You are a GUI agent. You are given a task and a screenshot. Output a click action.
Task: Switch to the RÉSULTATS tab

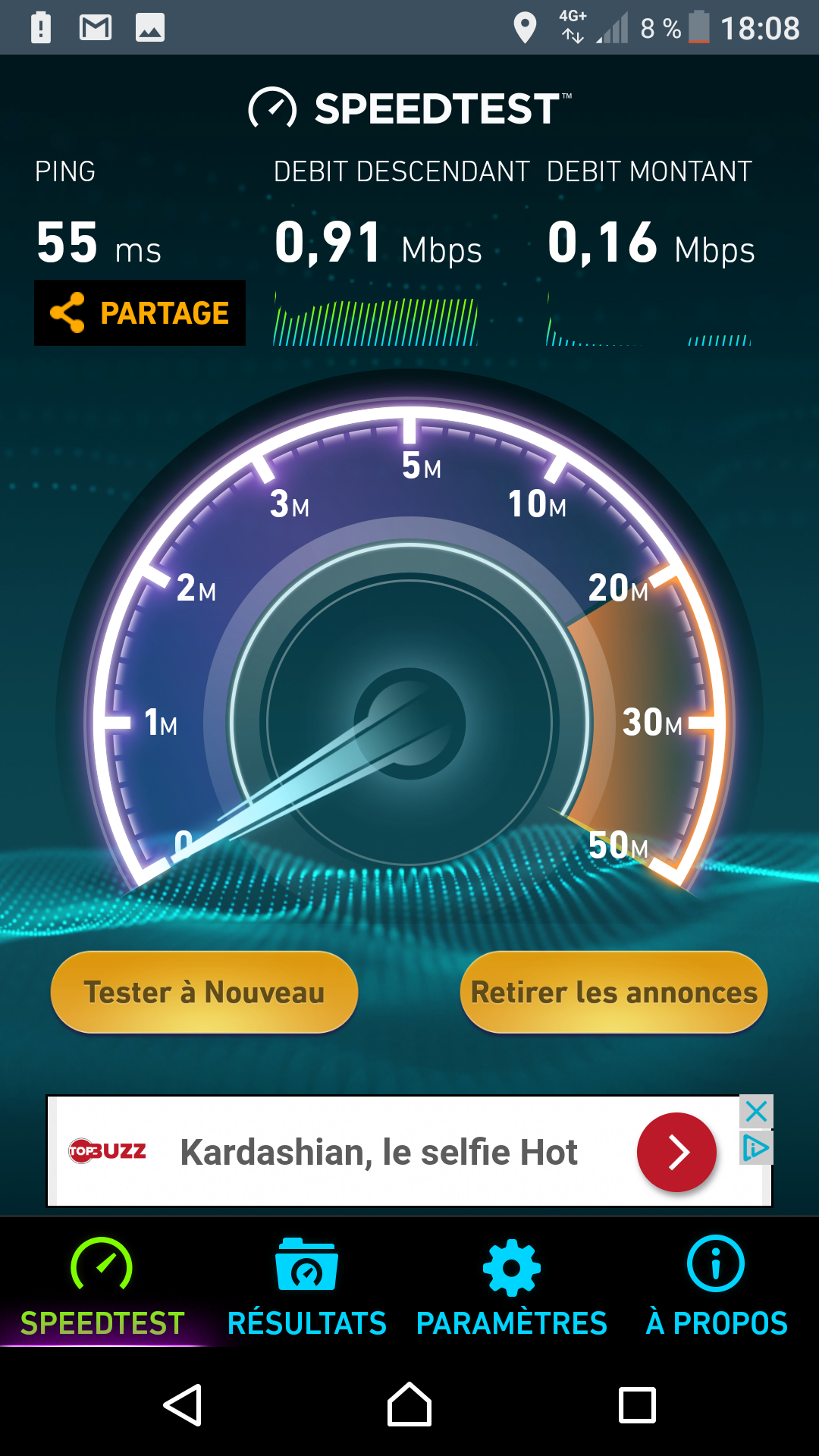click(x=306, y=1286)
